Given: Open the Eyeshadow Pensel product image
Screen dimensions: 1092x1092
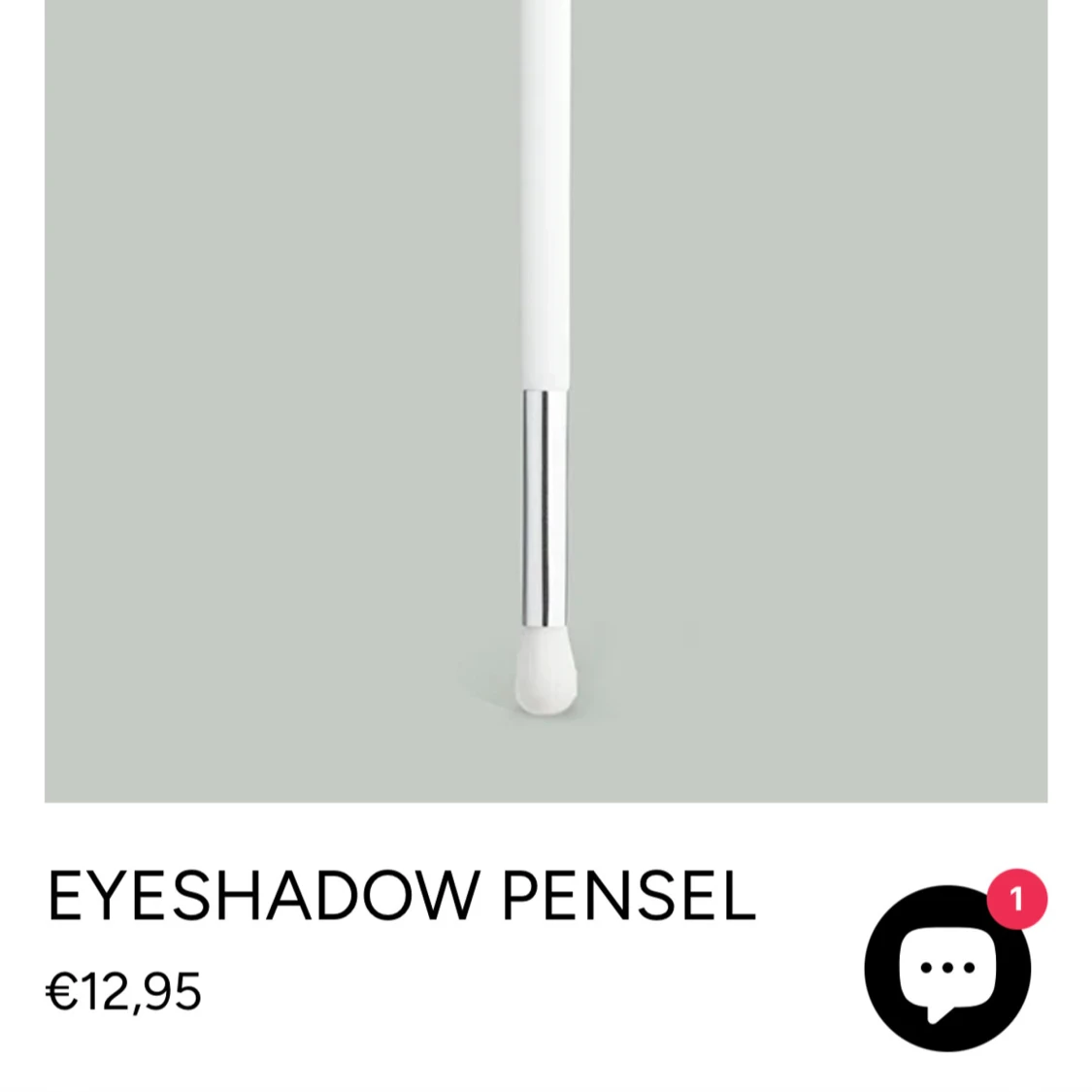Looking at the screenshot, I should pyautogui.click(x=546, y=400).
